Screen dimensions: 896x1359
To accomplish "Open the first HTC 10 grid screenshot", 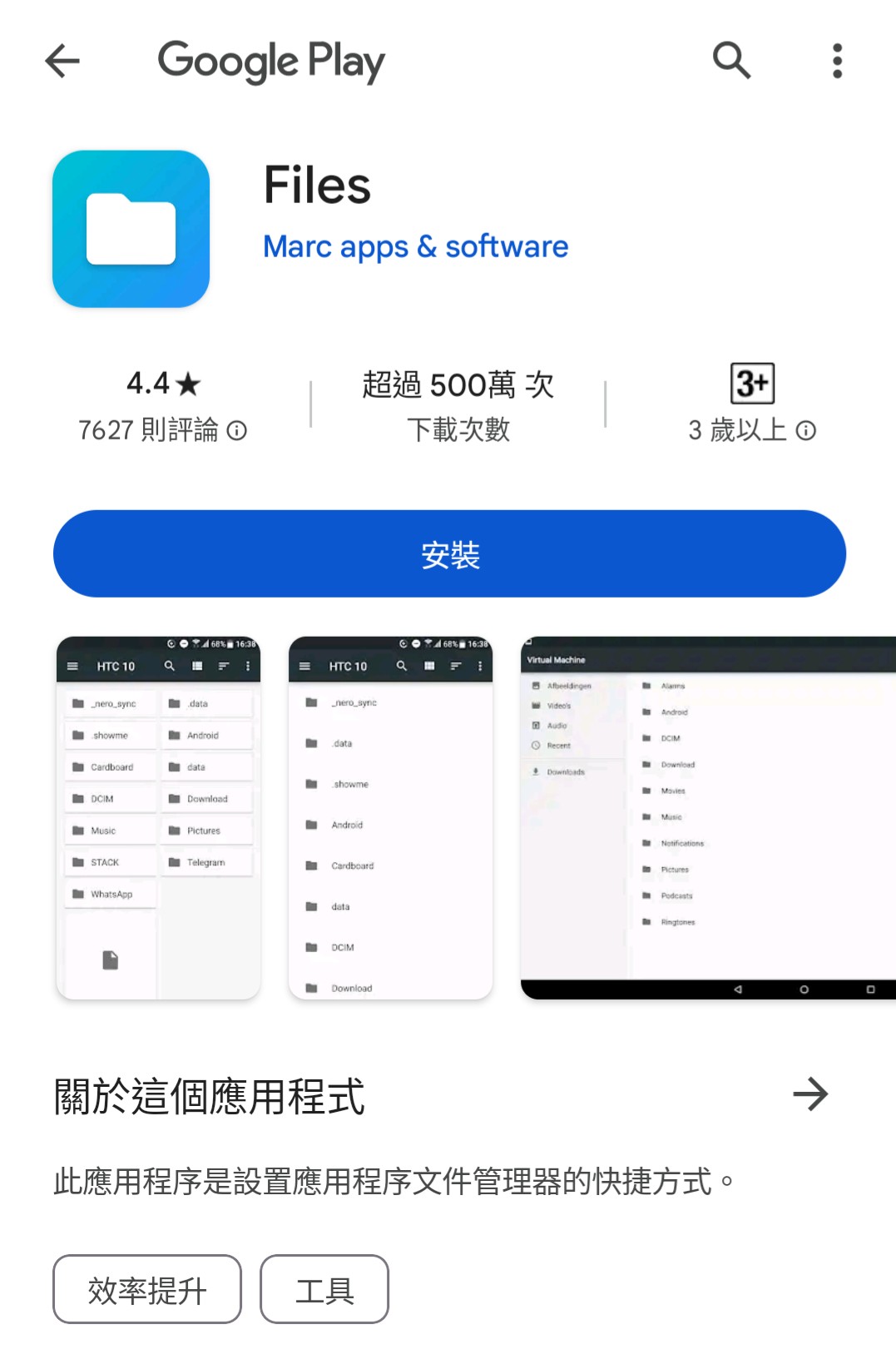I will (158, 817).
